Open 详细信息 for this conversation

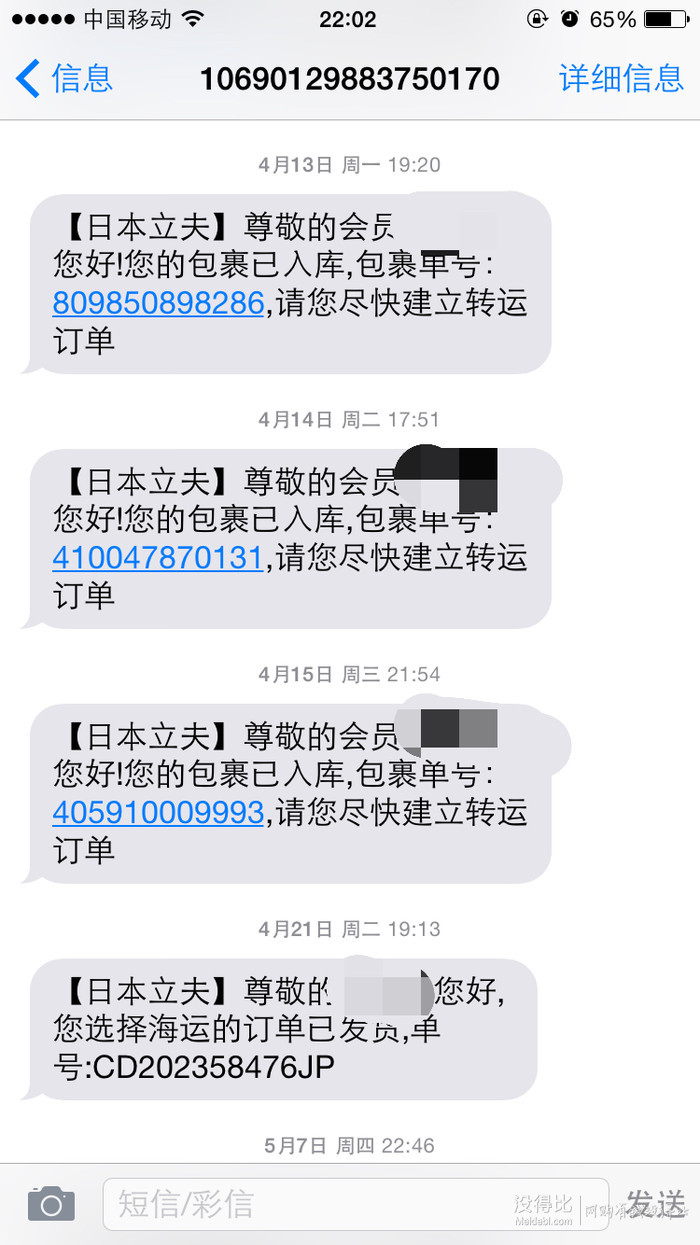coord(621,78)
